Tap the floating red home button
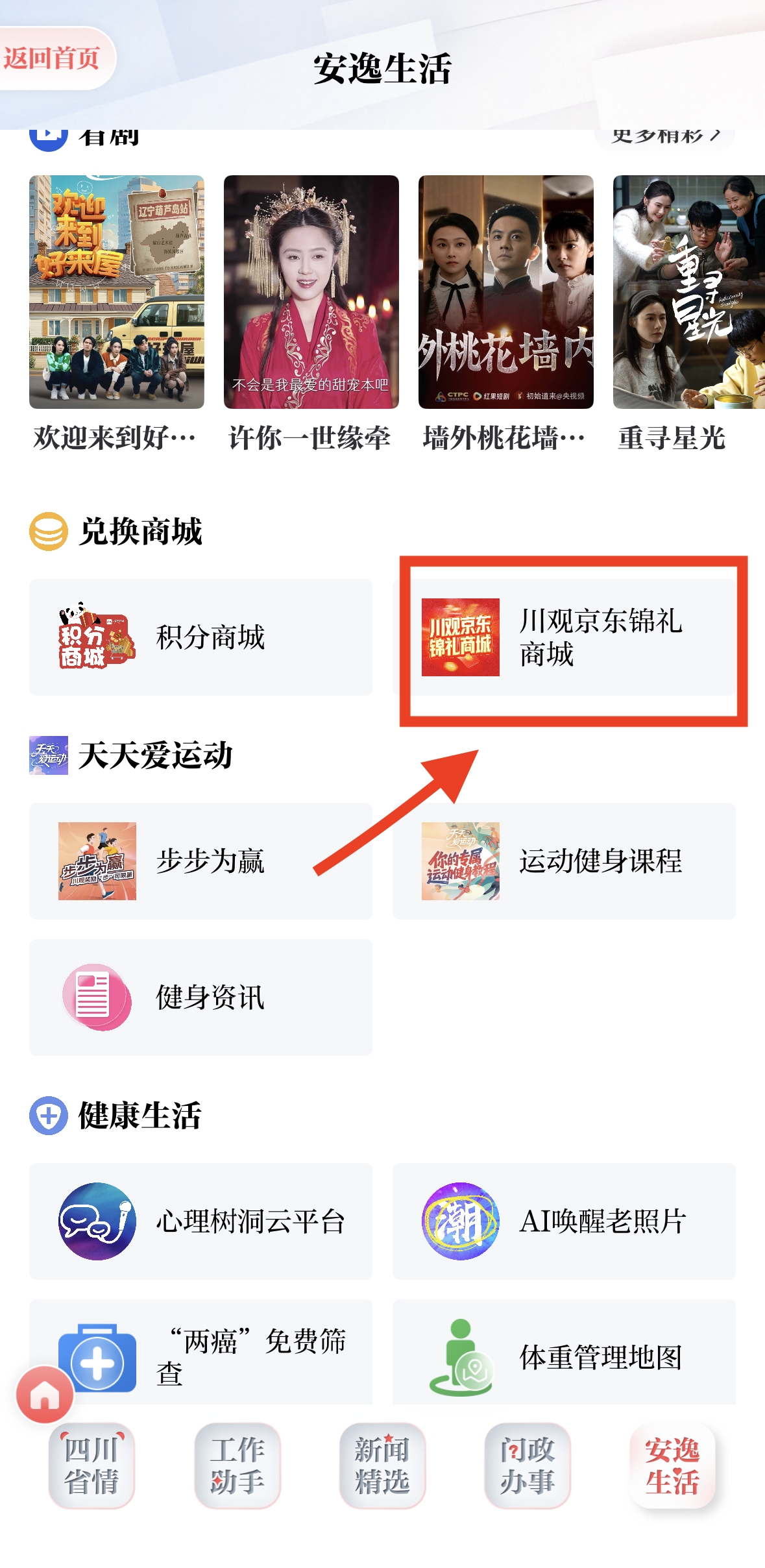The width and height of the screenshot is (765, 1568). [x=45, y=1395]
